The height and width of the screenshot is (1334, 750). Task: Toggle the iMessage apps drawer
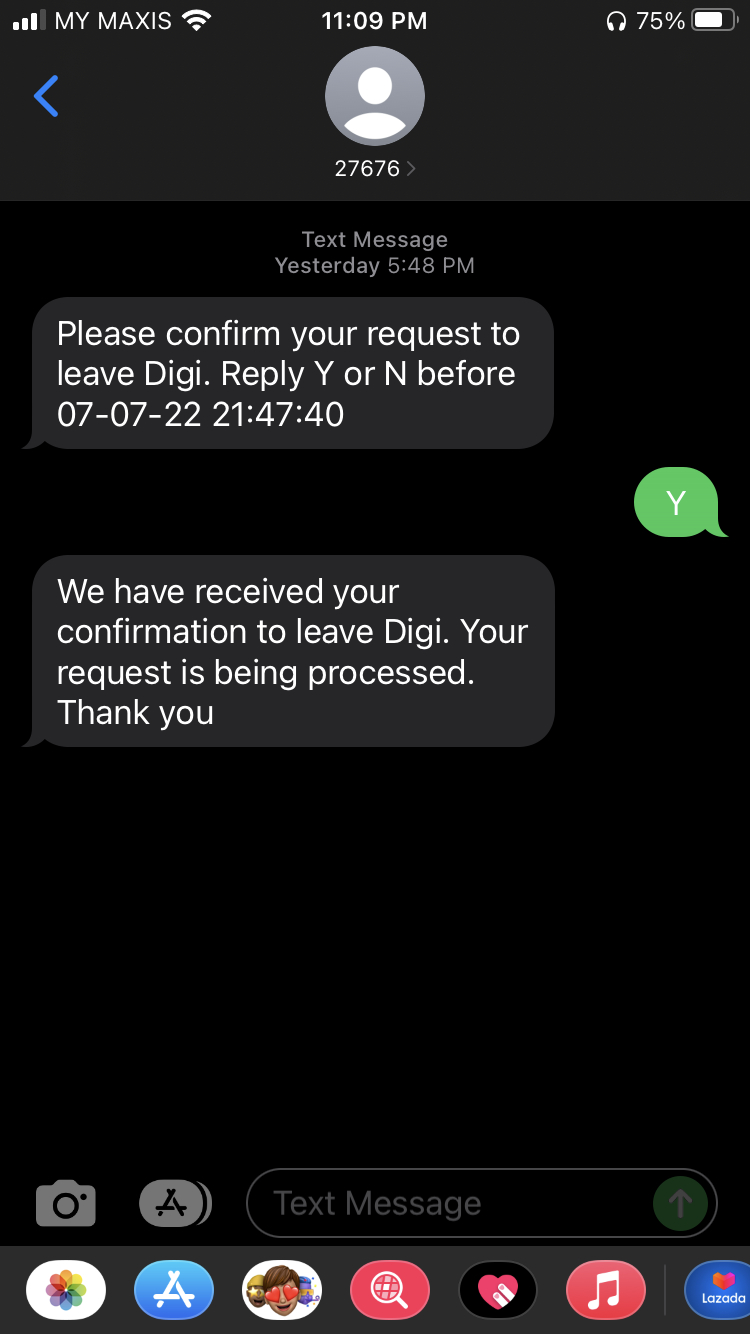pyautogui.click(x=174, y=1203)
